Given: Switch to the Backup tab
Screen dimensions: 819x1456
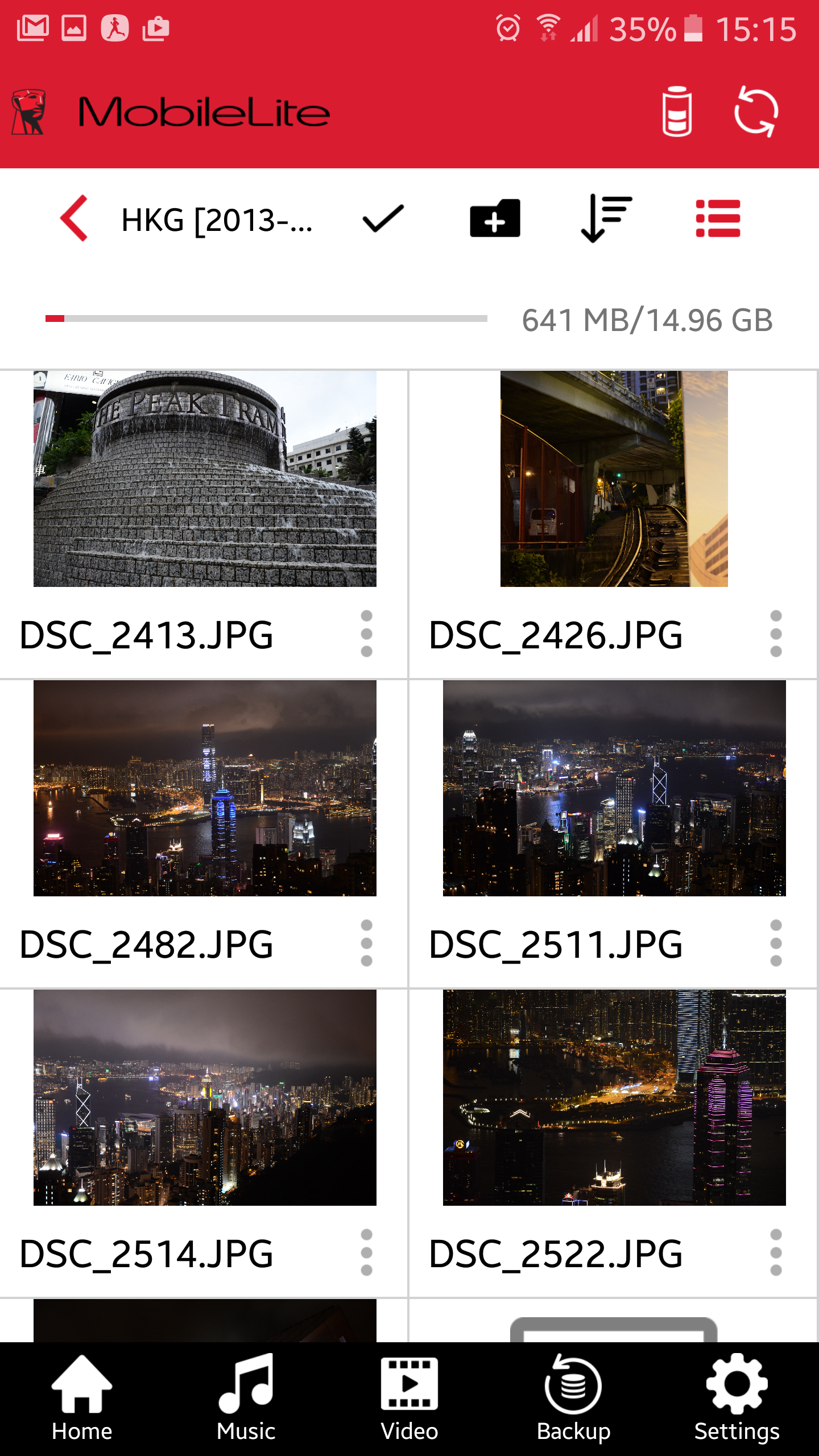Looking at the screenshot, I should point(573,1399).
